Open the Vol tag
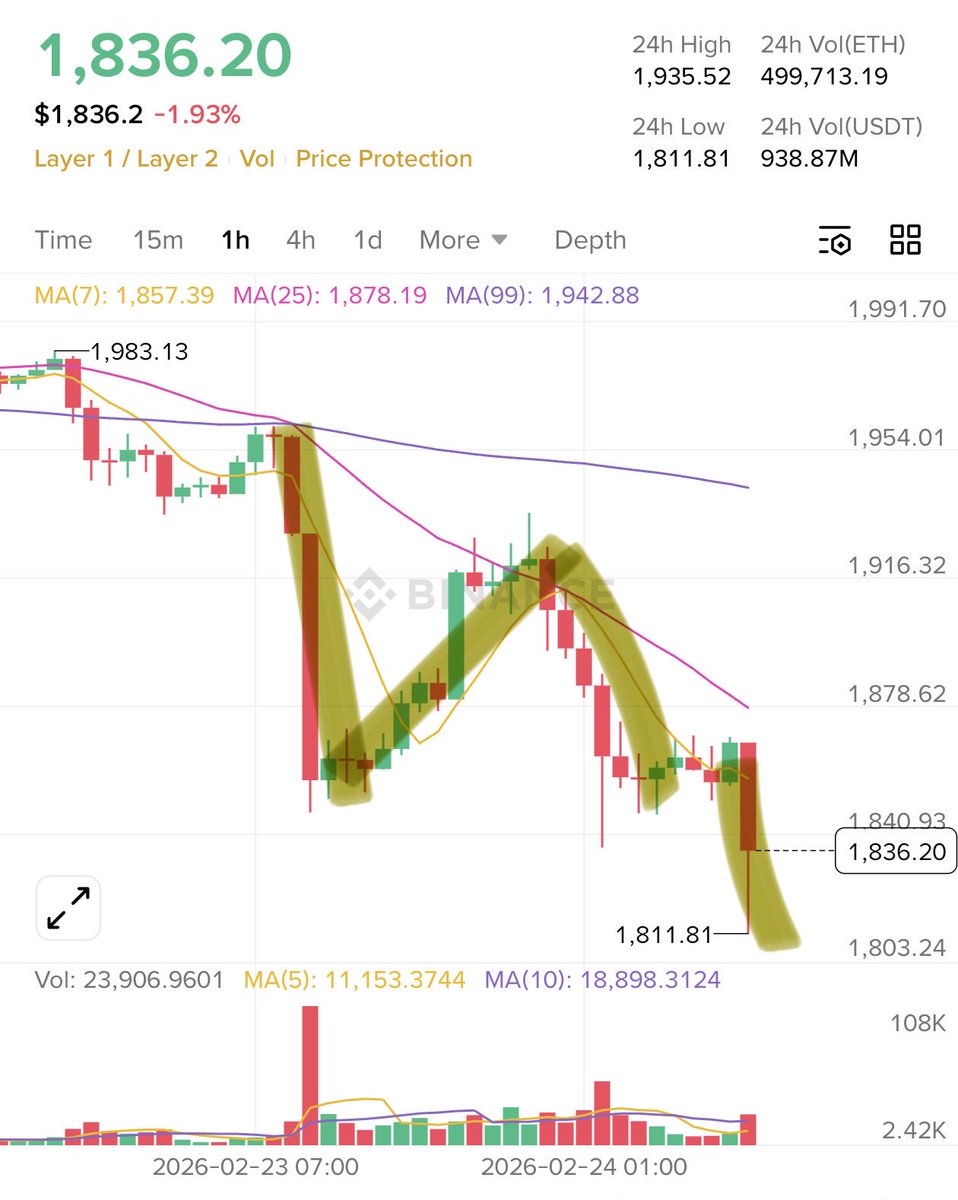The height and width of the screenshot is (1200, 958). [257, 159]
